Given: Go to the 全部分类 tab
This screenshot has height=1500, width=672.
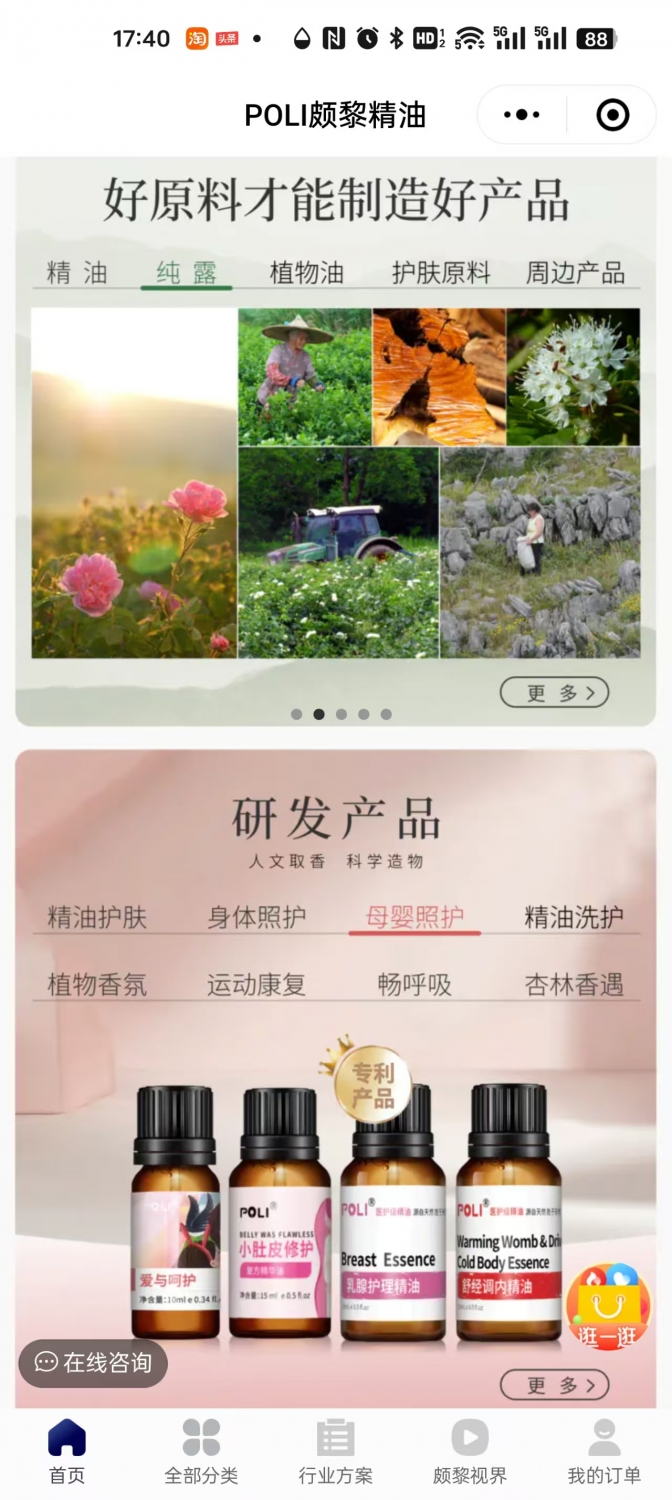Looking at the screenshot, I should (201, 1450).
